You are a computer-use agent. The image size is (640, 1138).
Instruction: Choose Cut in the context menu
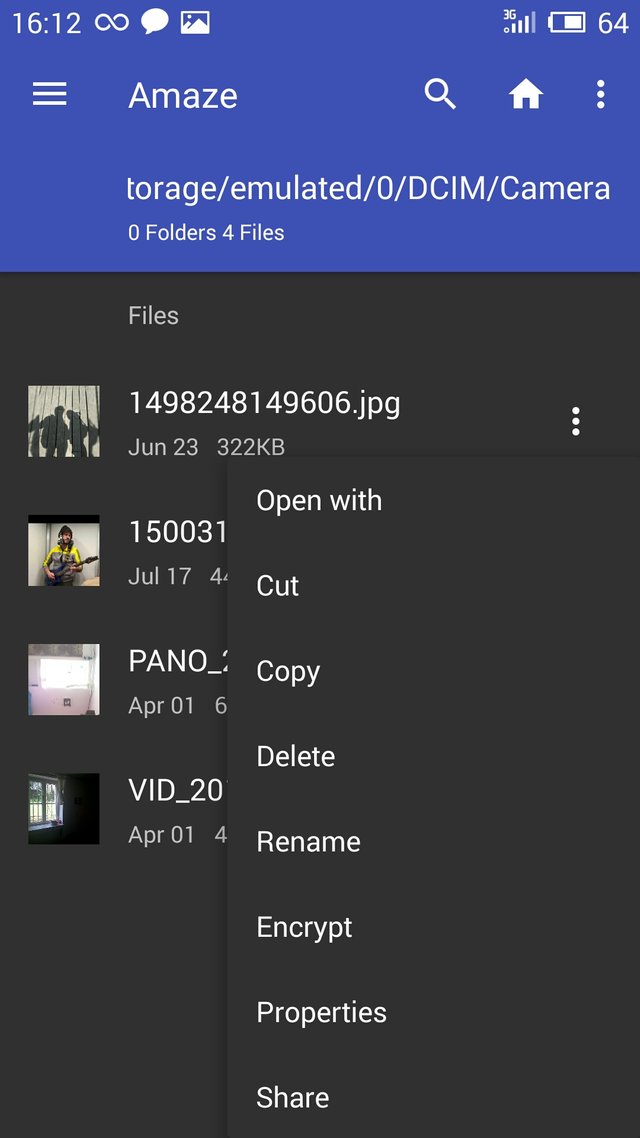pyautogui.click(x=433, y=586)
